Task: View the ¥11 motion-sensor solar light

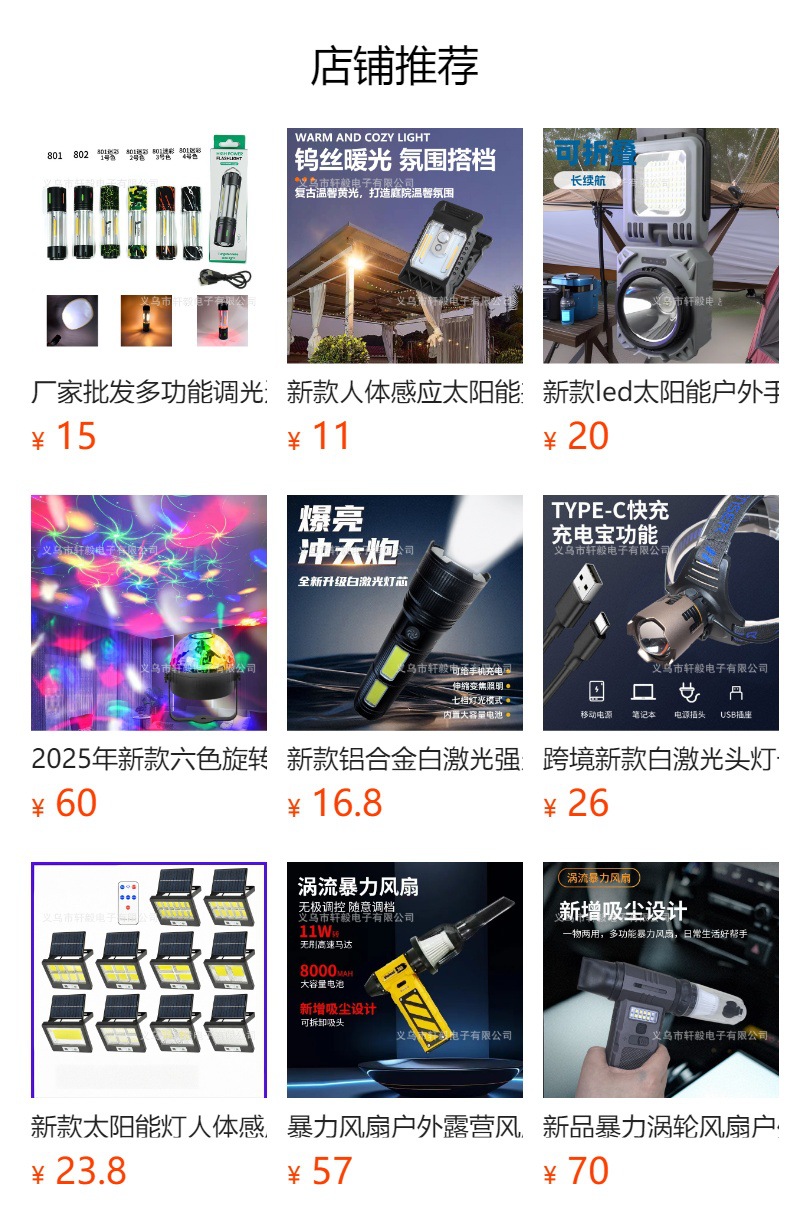Action: pos(405,246)
